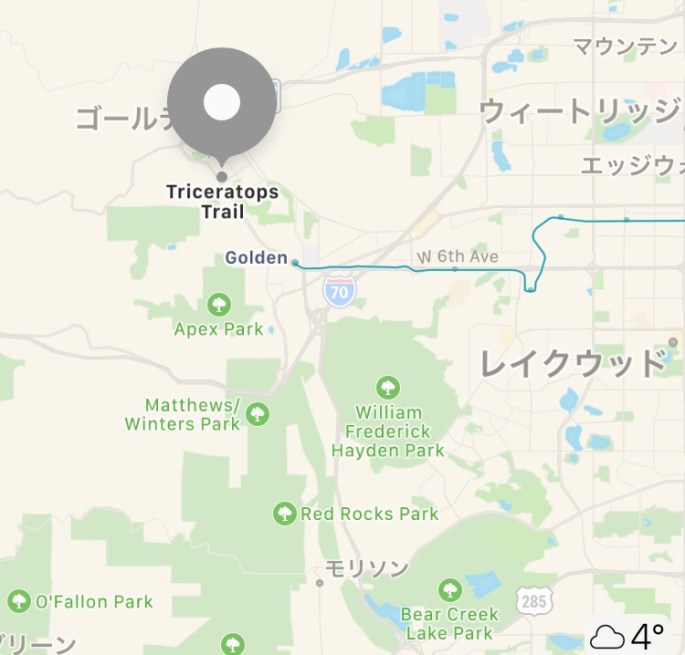Select the Golden station marker

click(295, 262)
